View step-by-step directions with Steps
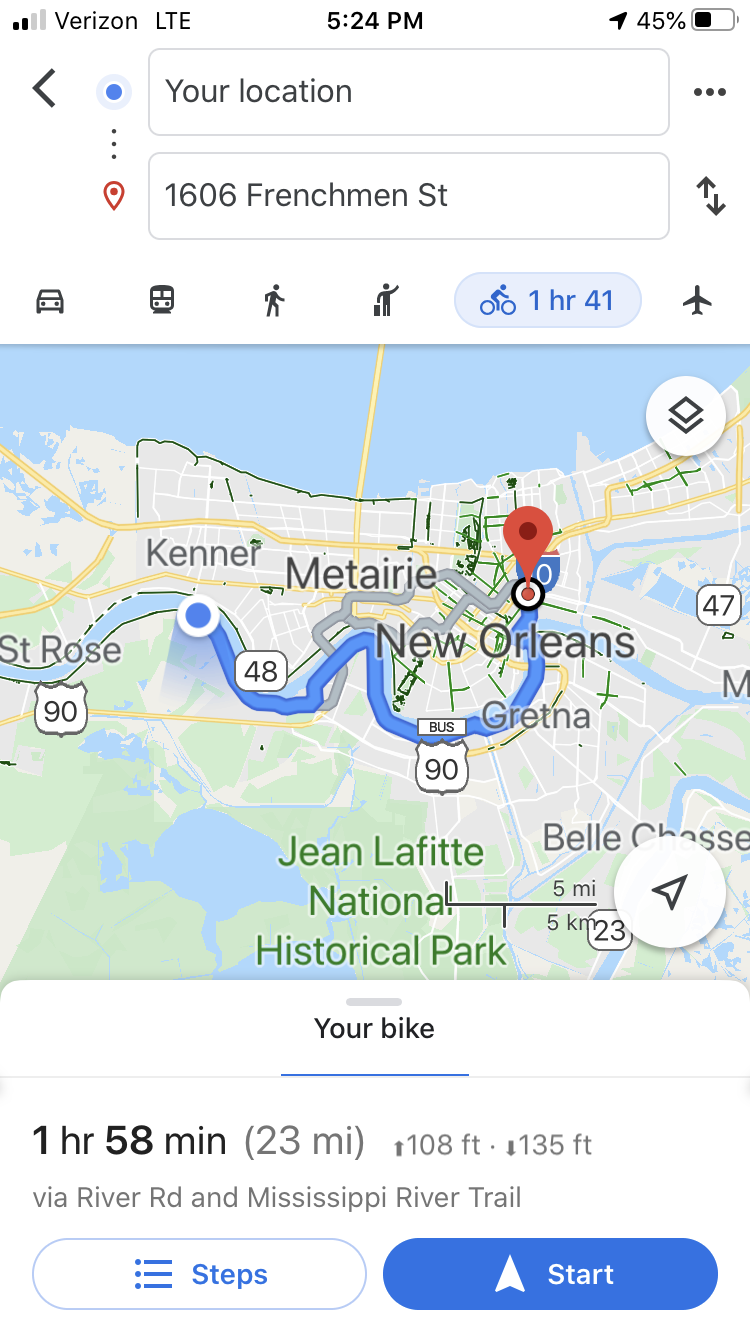 (x=200, y=1274)
